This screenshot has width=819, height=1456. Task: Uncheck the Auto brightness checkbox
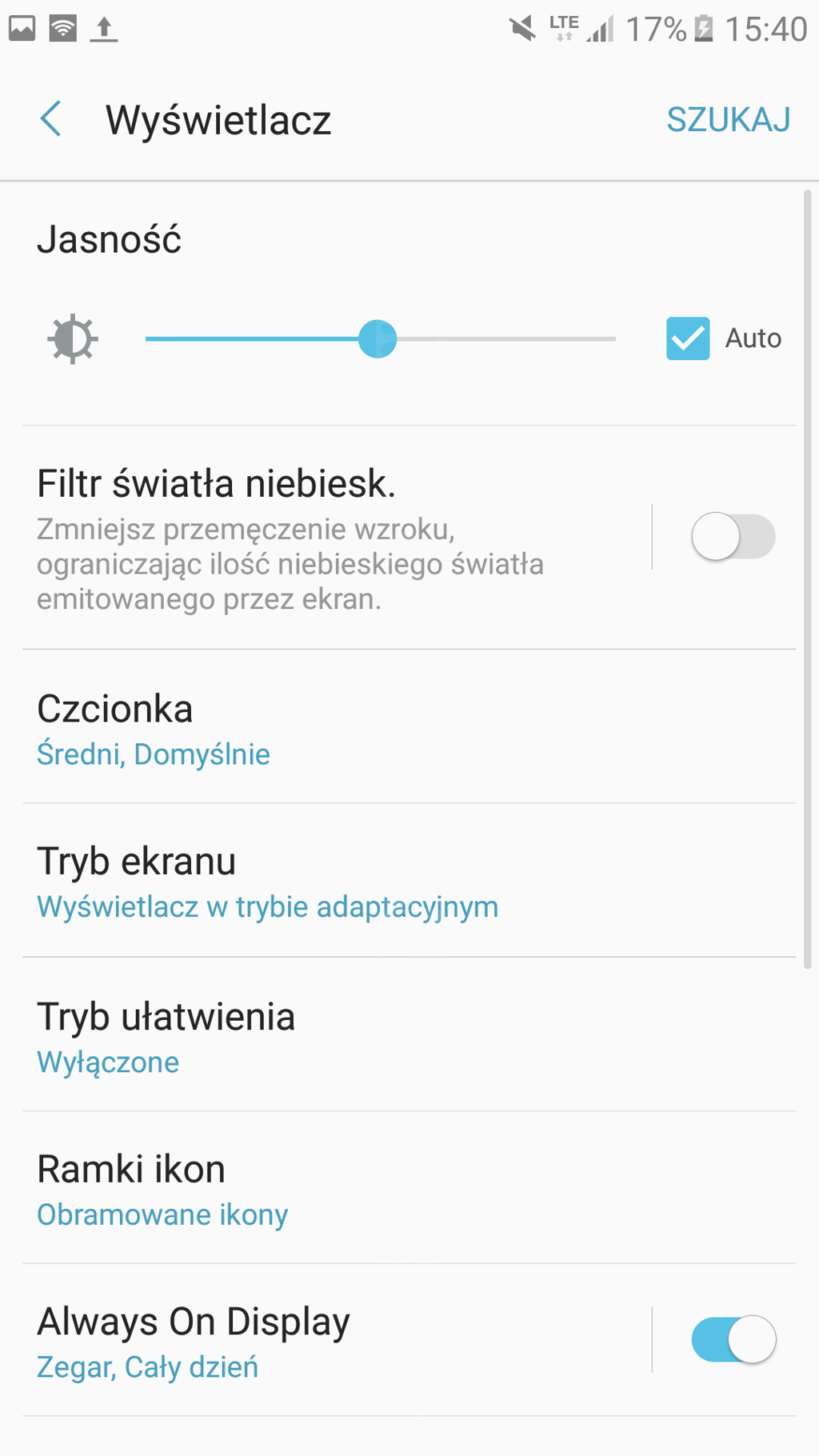click(688, 338)
